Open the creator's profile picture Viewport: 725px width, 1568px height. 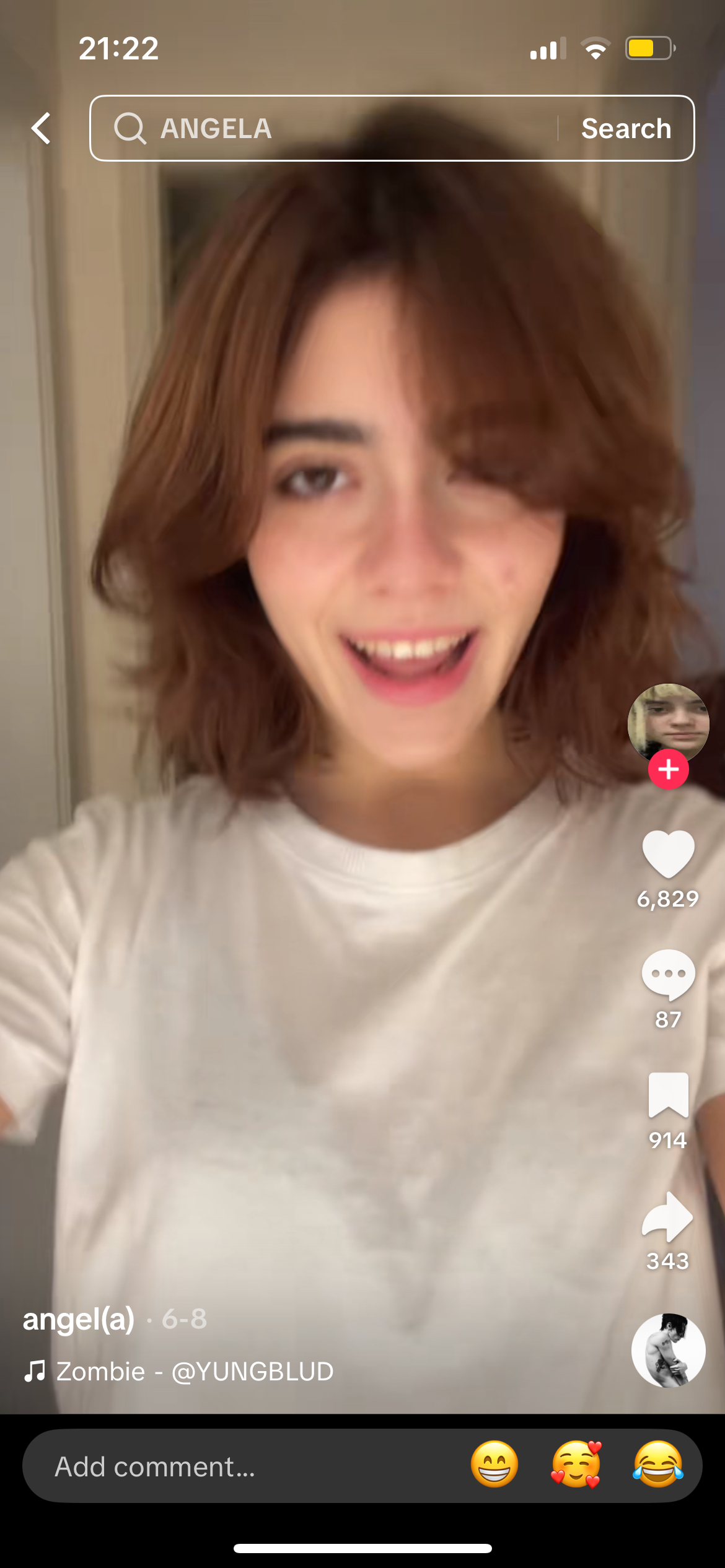pyautogui.click(x=668, y=720)
